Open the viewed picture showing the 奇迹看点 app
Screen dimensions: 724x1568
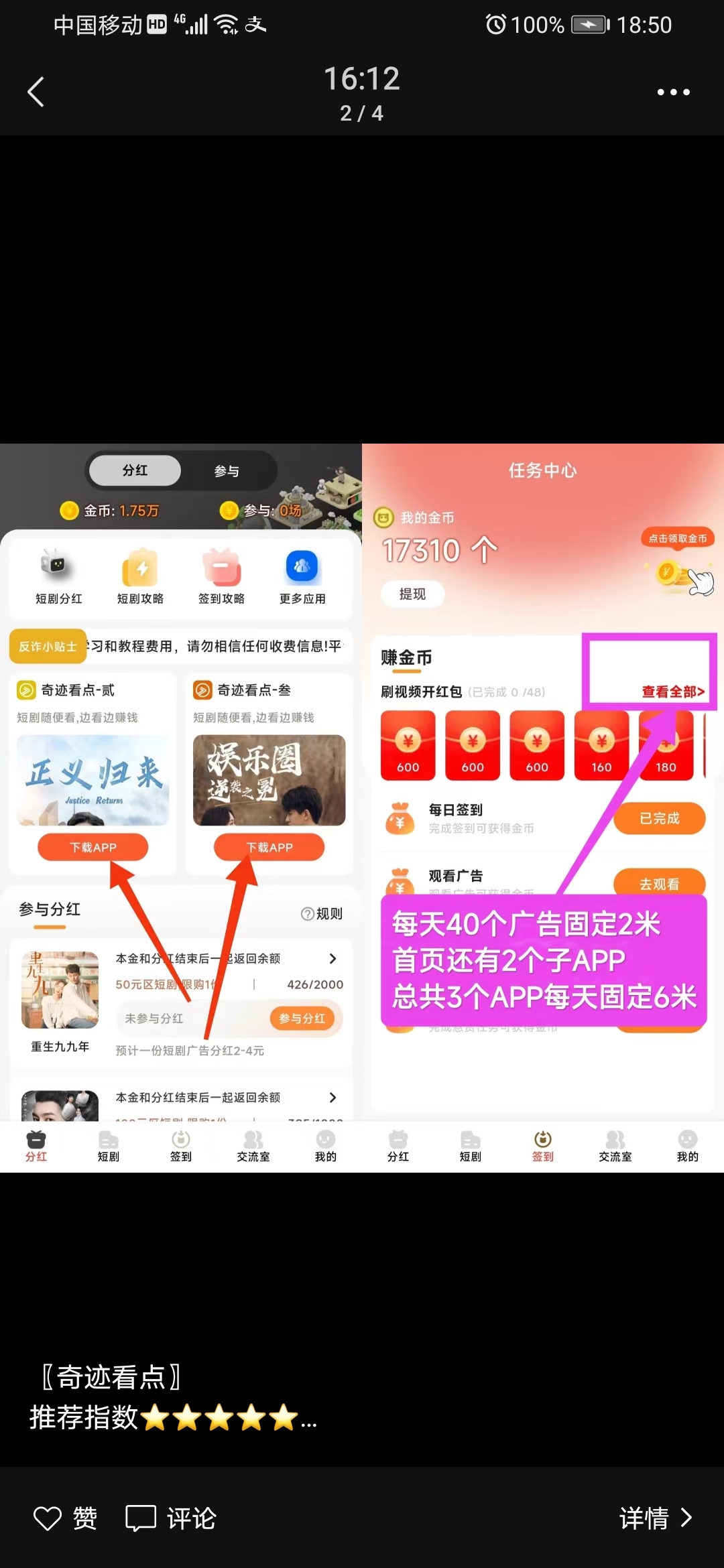362,807
